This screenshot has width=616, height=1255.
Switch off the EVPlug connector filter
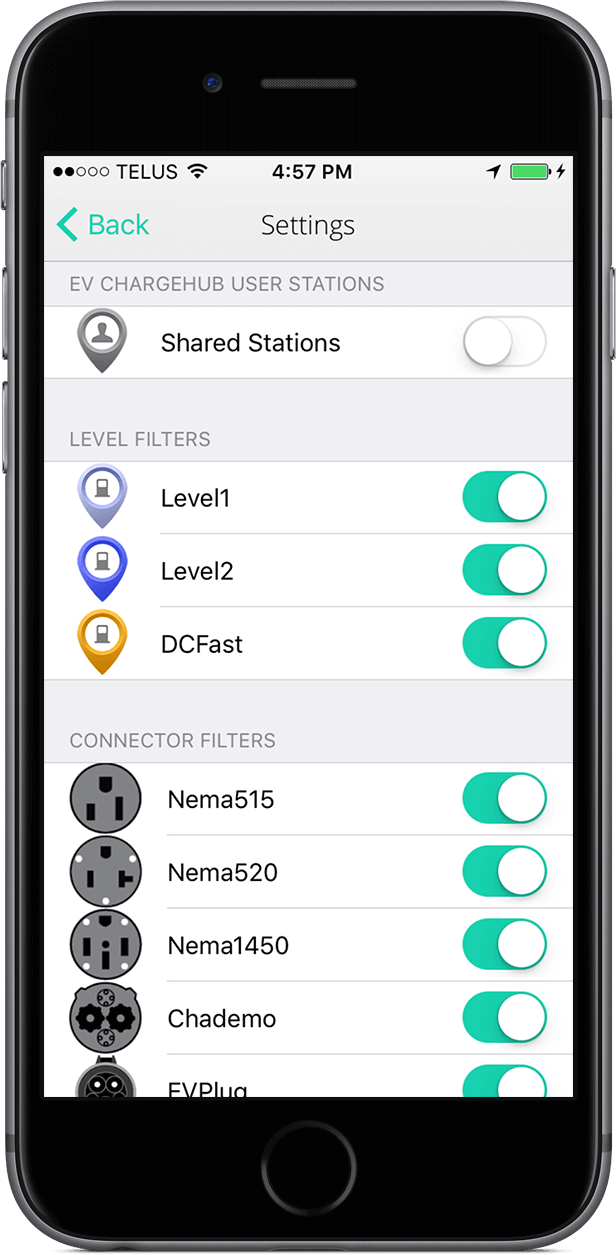[x=504, y=1083]
